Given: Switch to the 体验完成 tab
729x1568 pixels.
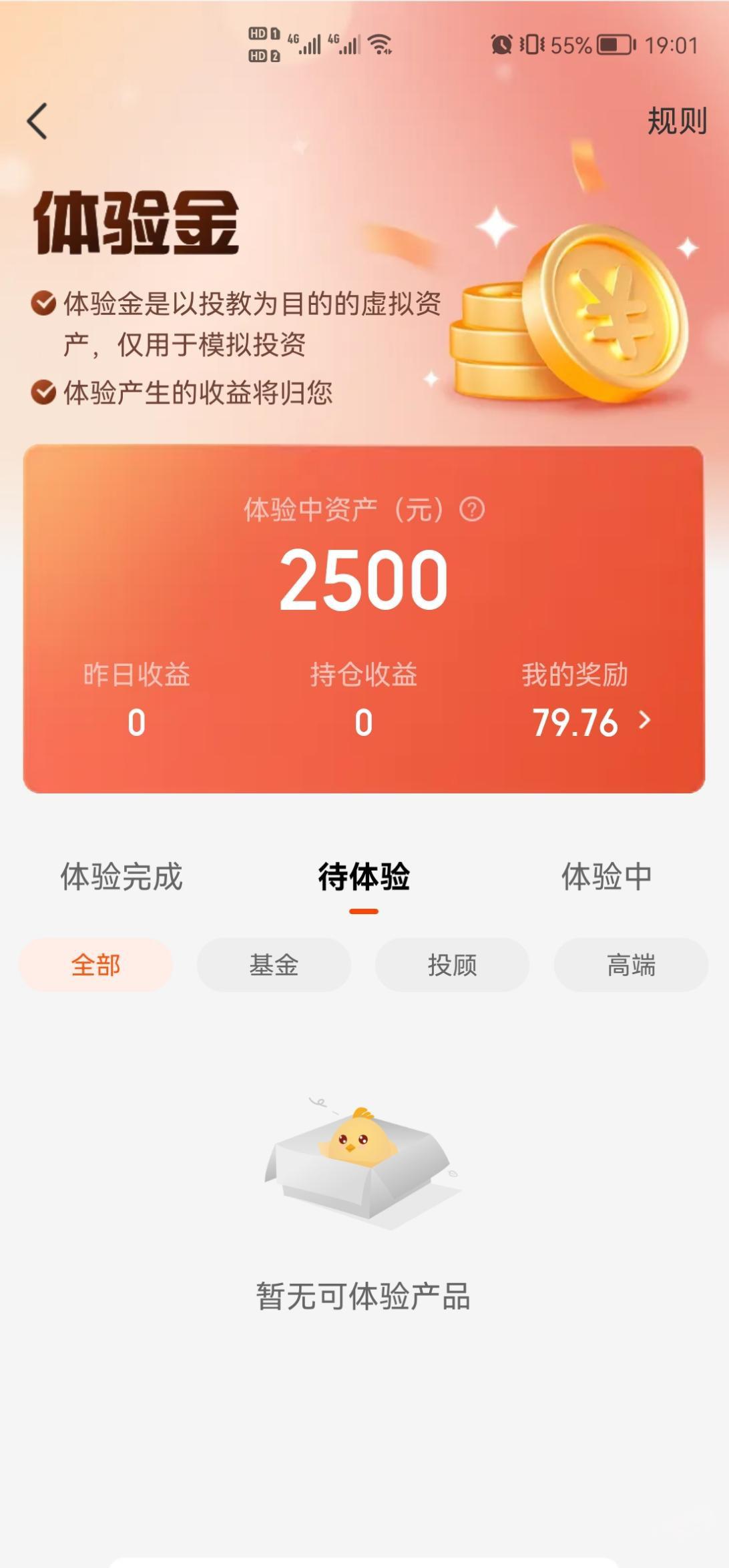Looking at the screenshot, I should pos(121,877).
